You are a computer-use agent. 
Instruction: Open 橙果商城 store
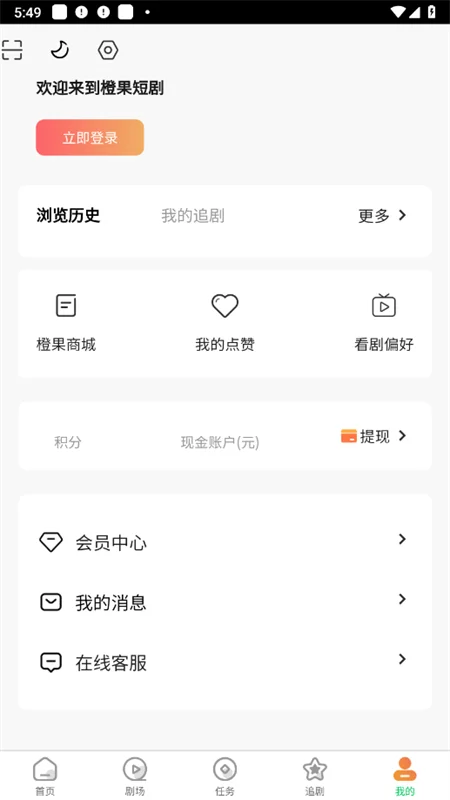(x=66, y=322)
